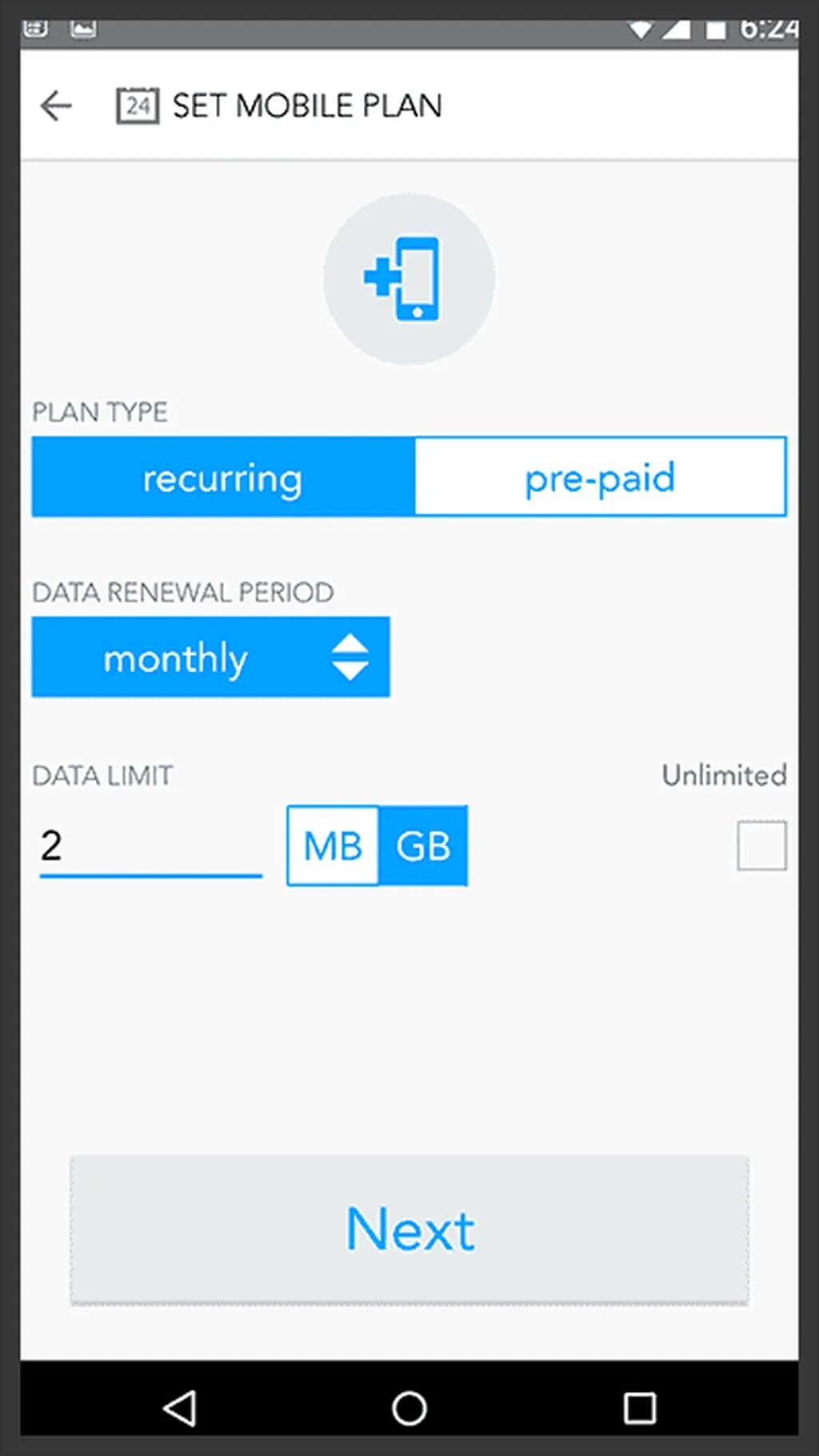Image resolution: width=819 pixels, height=1456 pixels.
Task: Continue with the Next button
Action: click(x=409, y=1230)
